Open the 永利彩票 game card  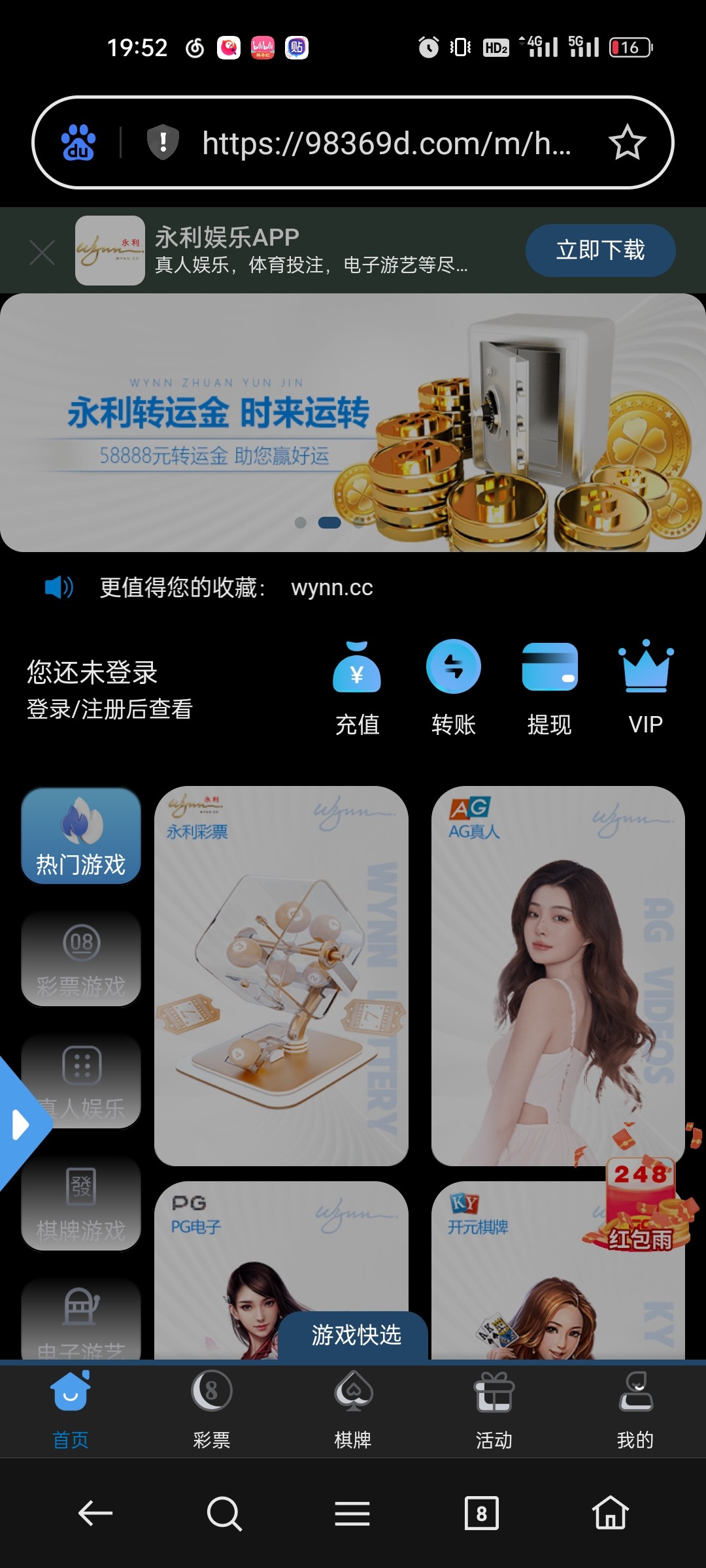pos(281,975)
